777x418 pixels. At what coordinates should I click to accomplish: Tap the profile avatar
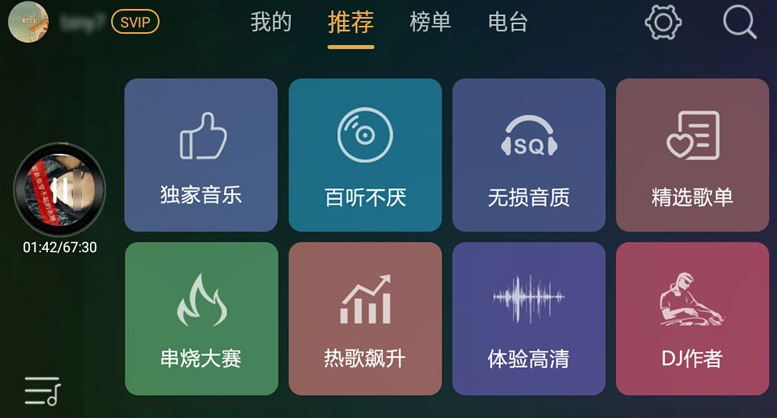click(x=28, y=21)
